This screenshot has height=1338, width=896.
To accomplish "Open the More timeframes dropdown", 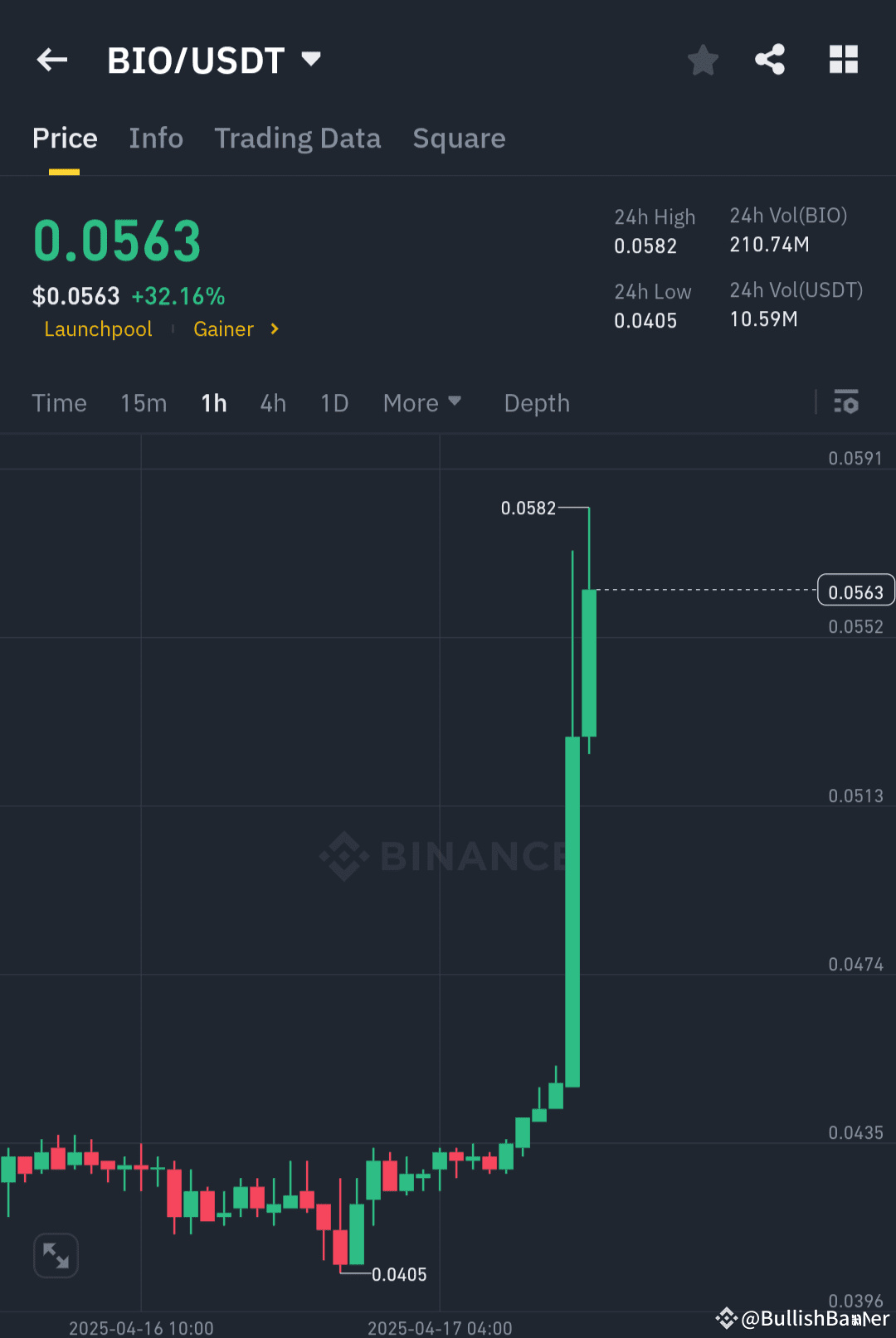I will coord(422,402).
